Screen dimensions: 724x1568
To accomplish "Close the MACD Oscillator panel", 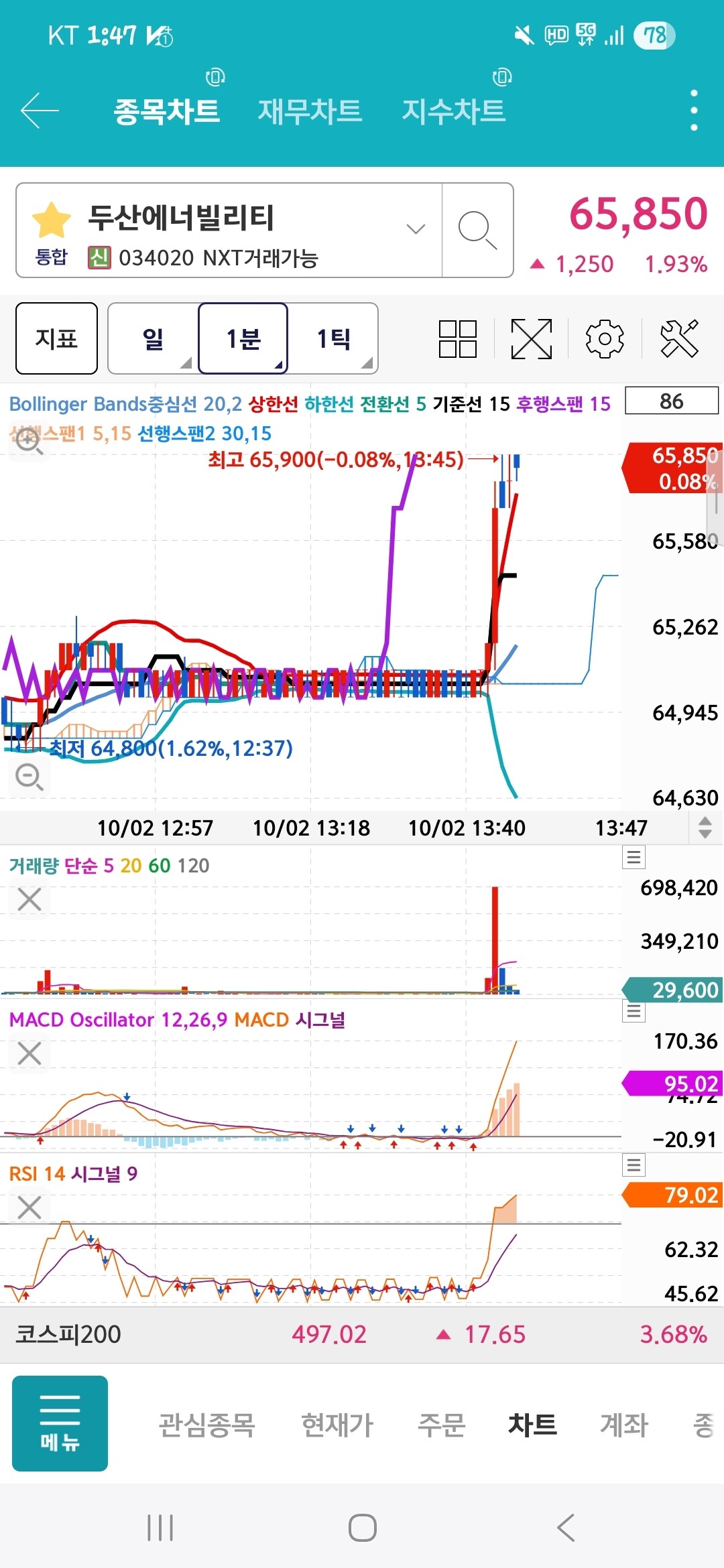I will click(29, 1053).
